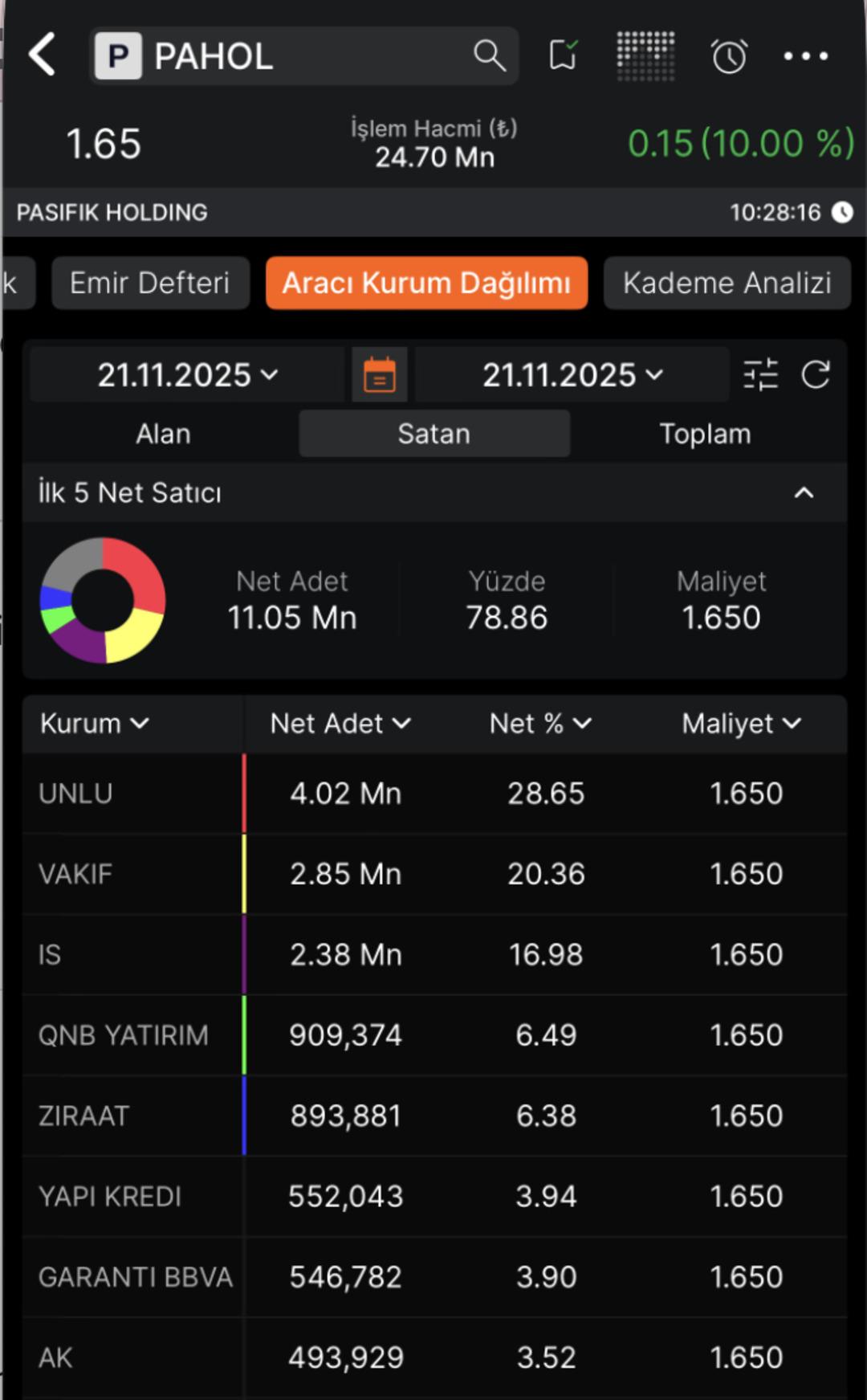
Task: Switch to the Kademe Analizi tab
Action: click(727, 283)
